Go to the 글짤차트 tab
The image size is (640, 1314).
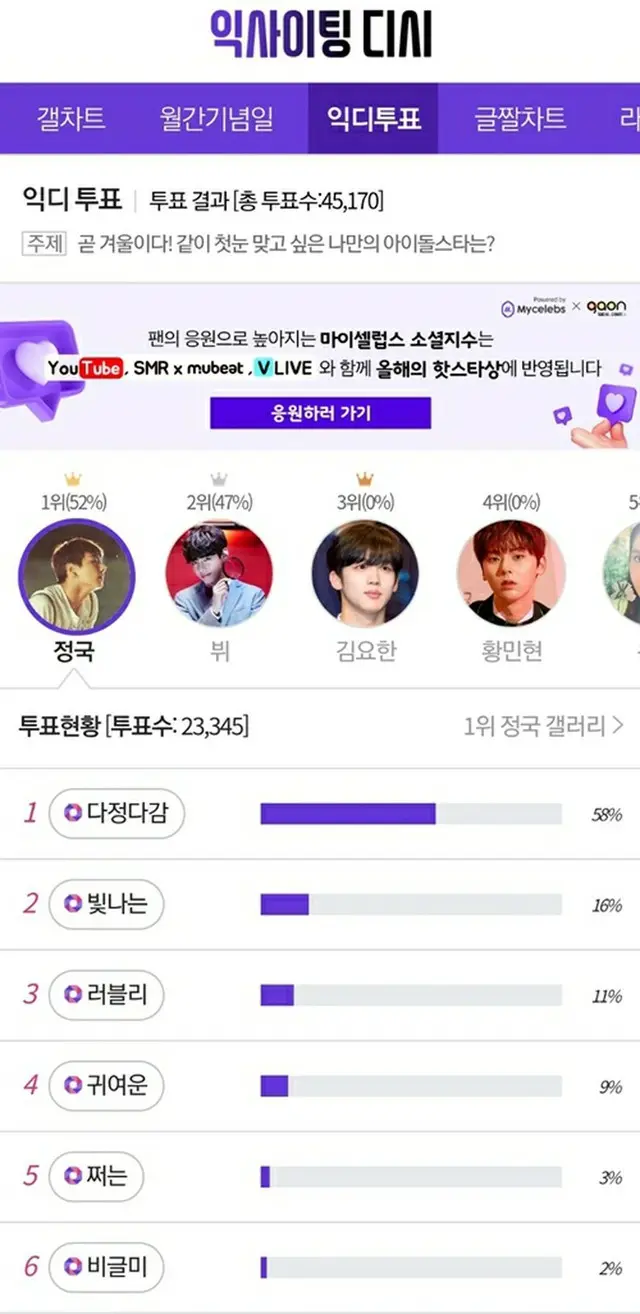point(520,119)
